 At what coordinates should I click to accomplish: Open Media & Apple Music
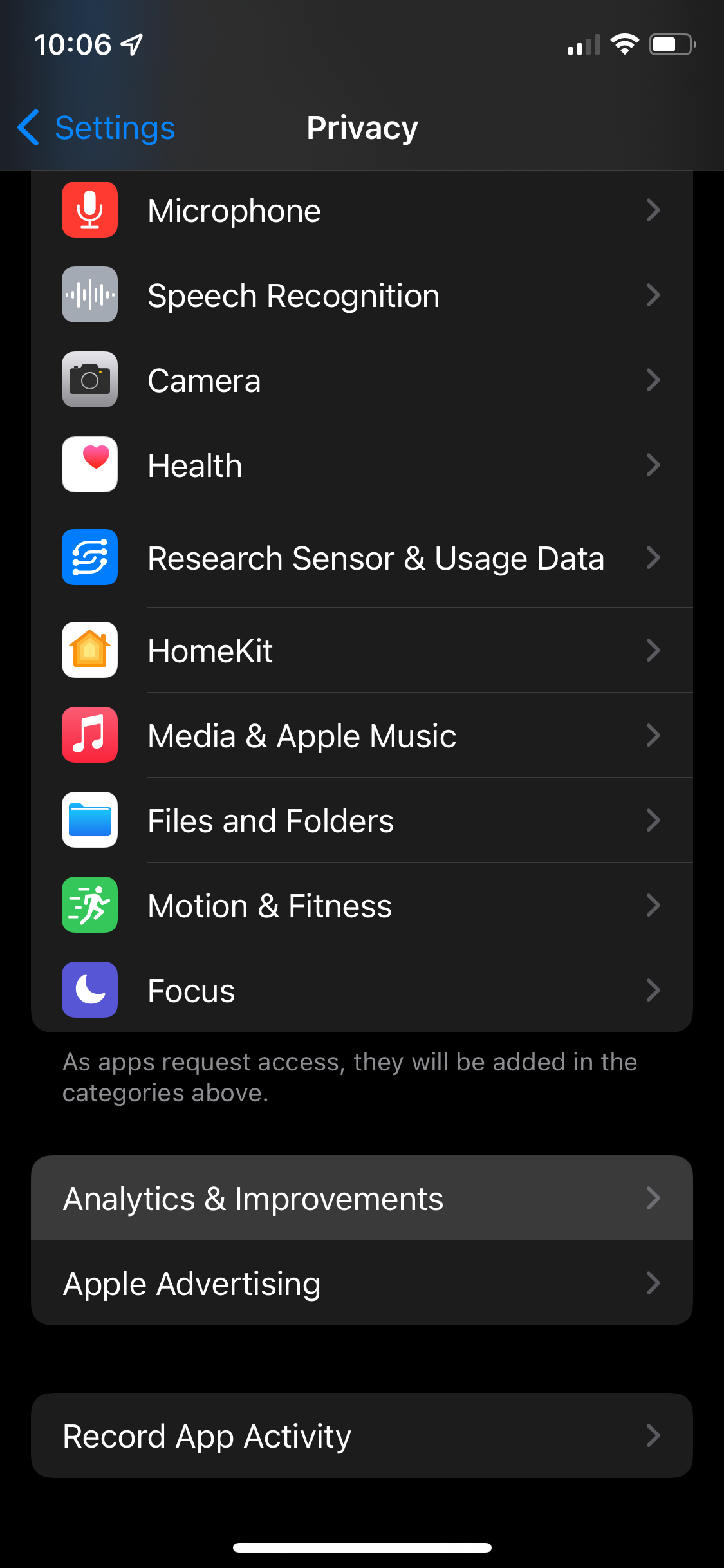tap(362, 736)
